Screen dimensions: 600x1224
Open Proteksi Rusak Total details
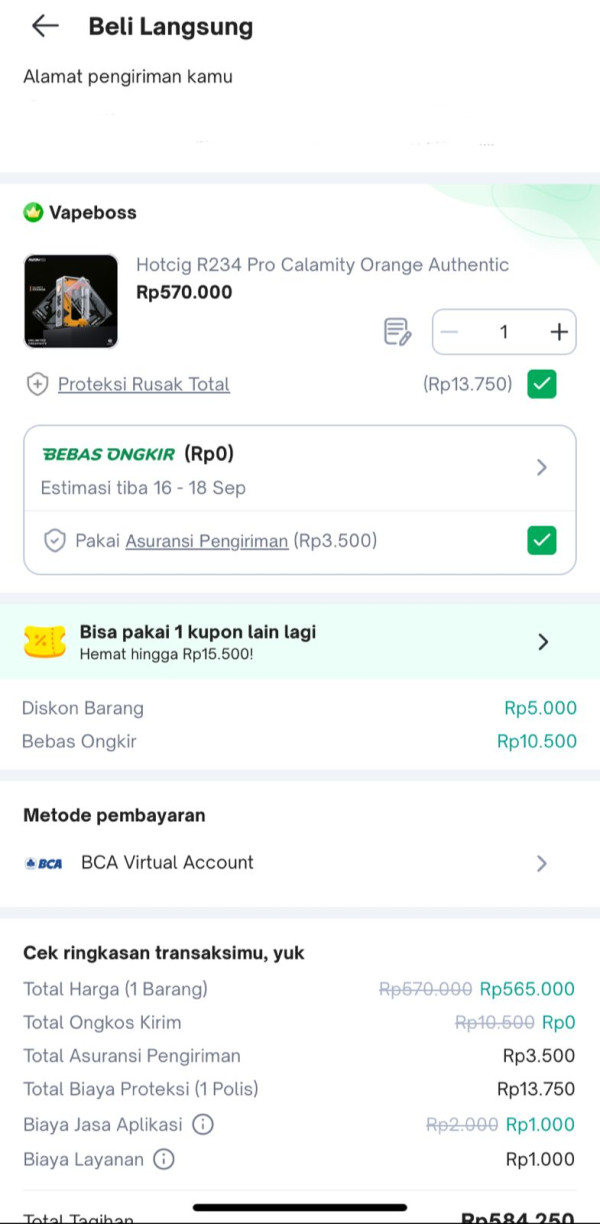144,384
